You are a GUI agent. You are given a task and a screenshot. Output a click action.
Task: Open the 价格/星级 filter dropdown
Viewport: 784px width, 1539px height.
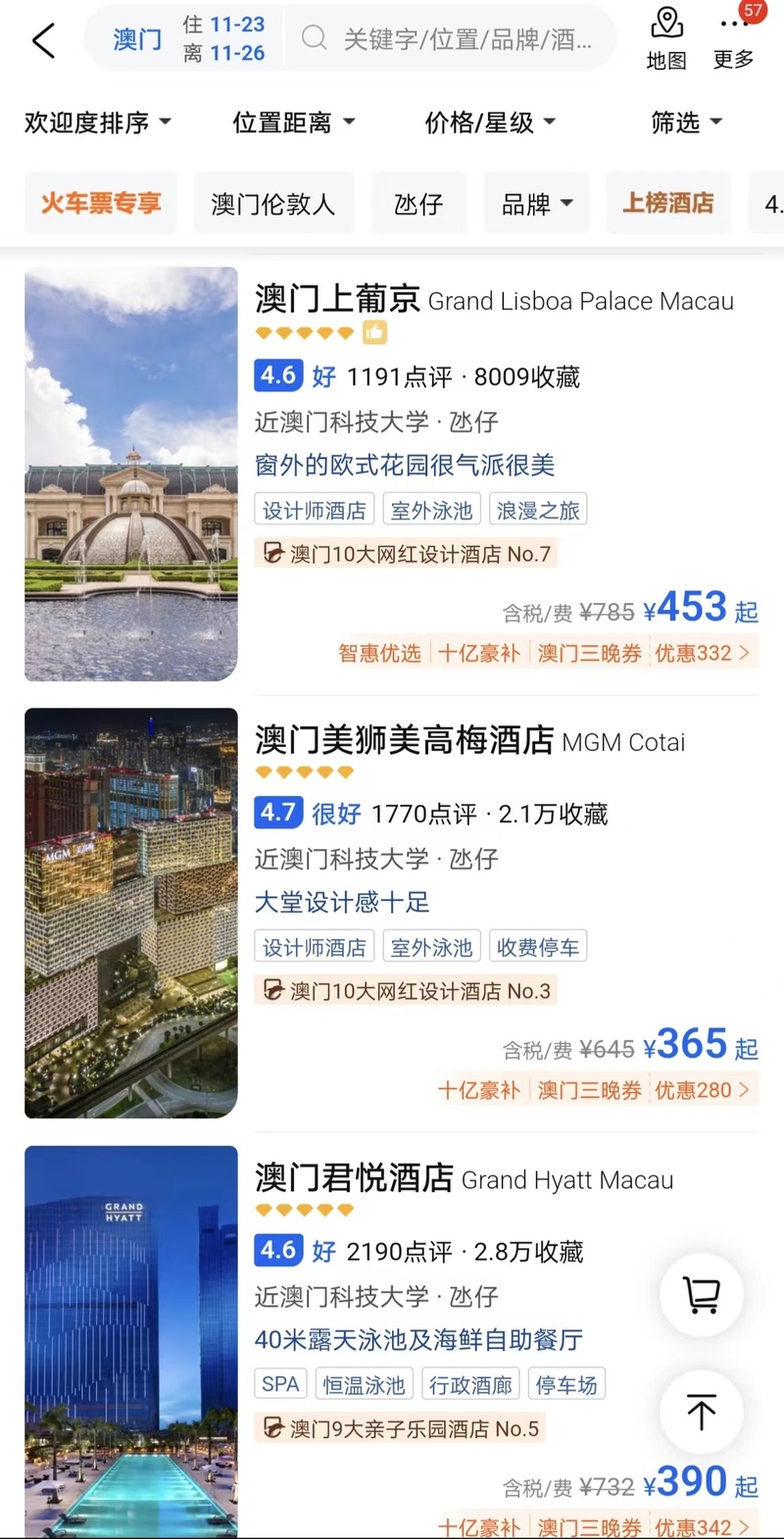[x=489, y=123]
